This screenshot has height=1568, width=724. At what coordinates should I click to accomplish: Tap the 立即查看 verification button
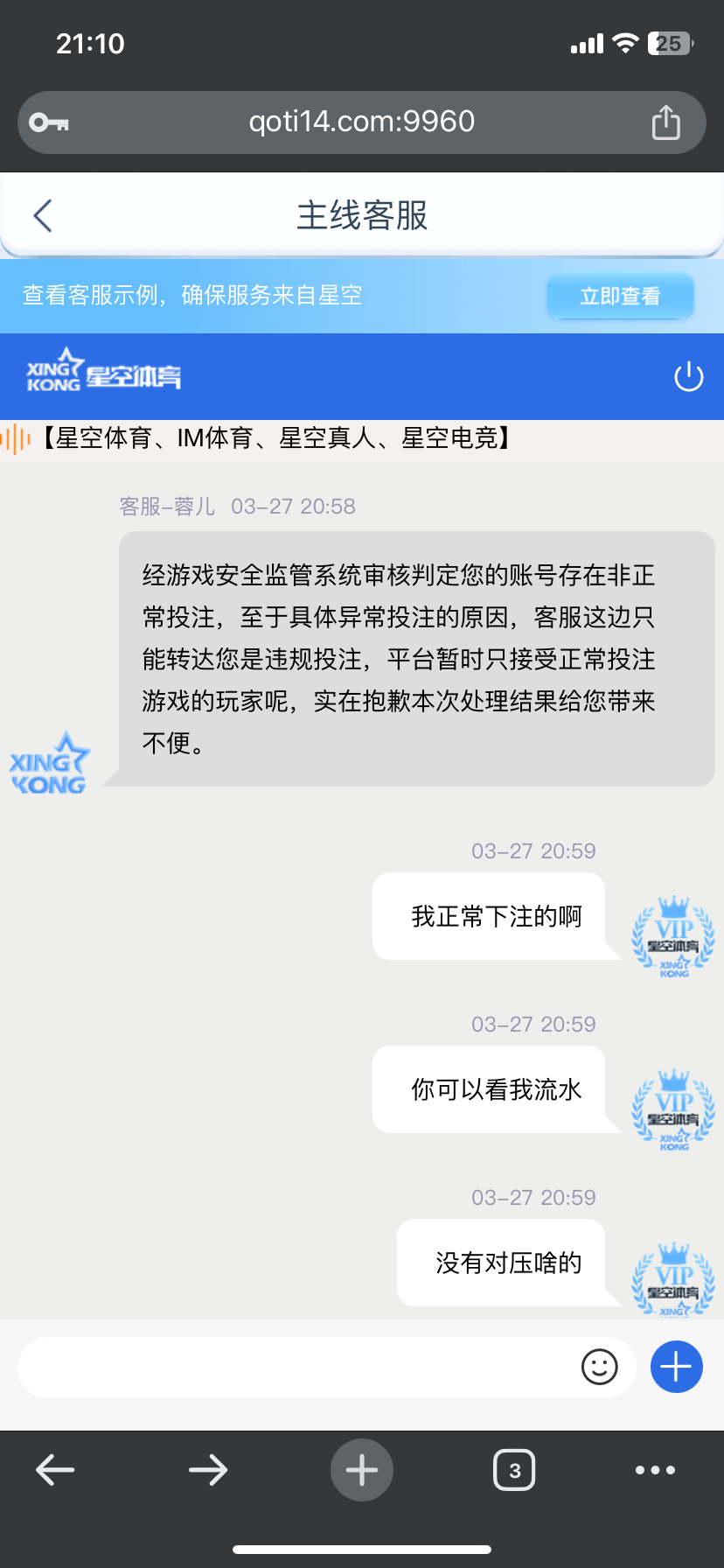[x=620, y=297]
